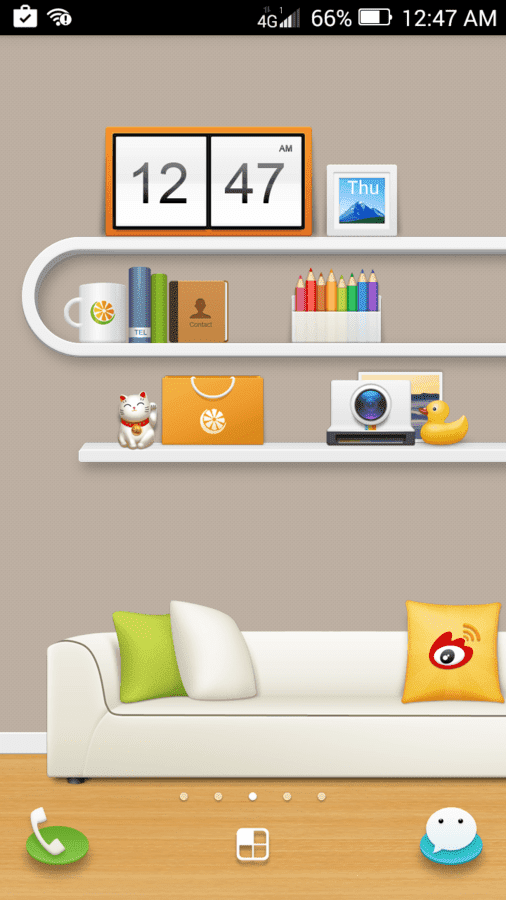Tap the TEL blue book
This screenshot has width=506, height=900.
coord(139,305)
